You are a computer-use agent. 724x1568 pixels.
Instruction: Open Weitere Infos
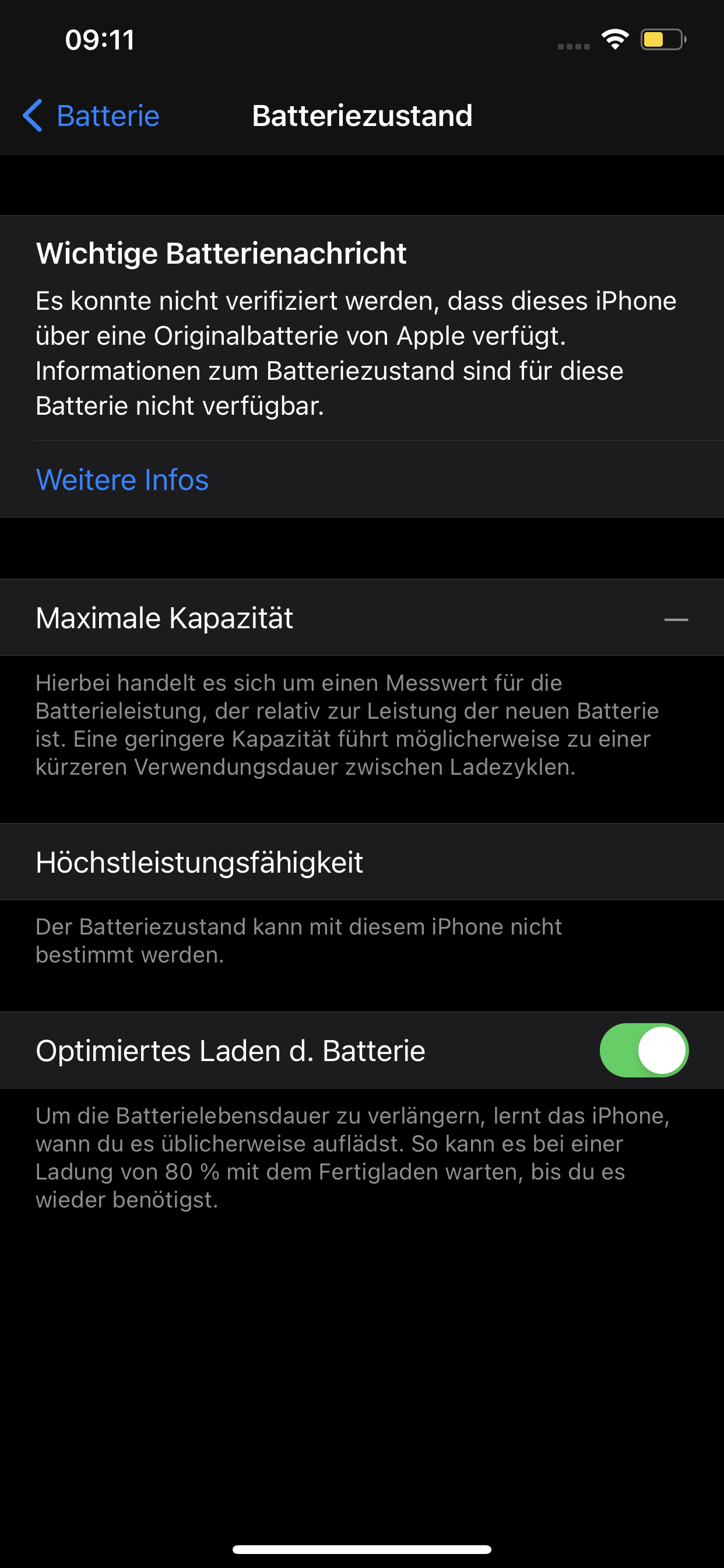click(122, 480)
